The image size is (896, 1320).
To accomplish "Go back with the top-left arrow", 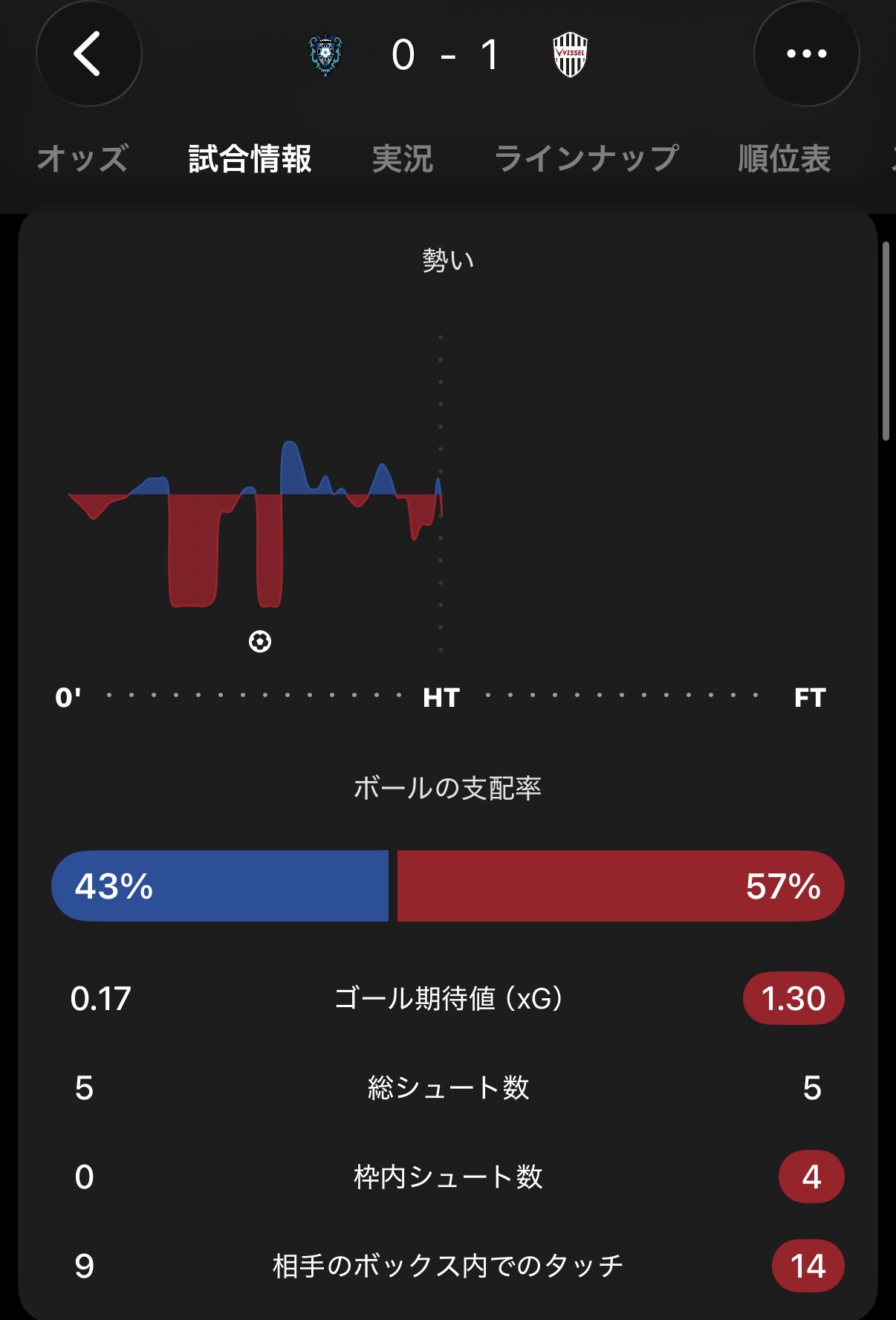I will click(88, 54).
